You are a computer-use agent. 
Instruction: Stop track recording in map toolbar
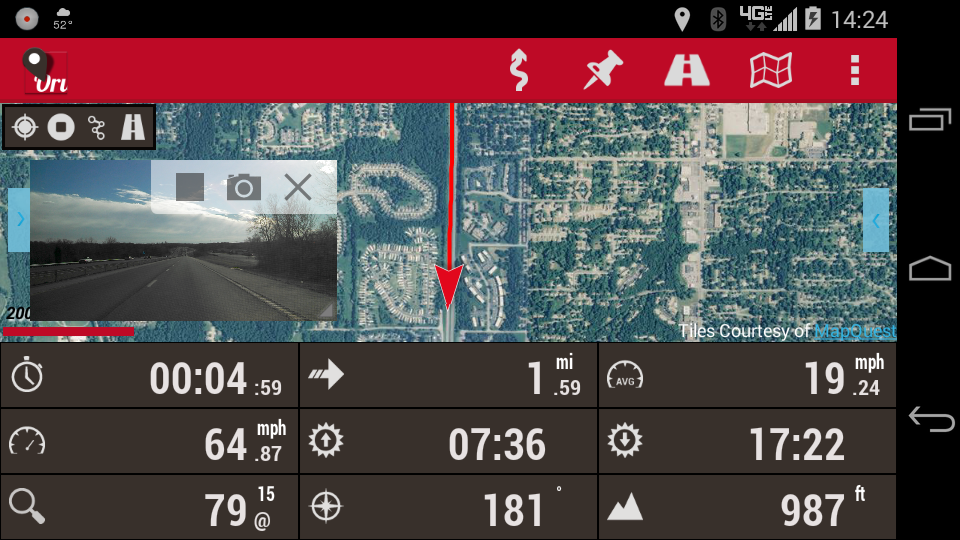(62, 127)
